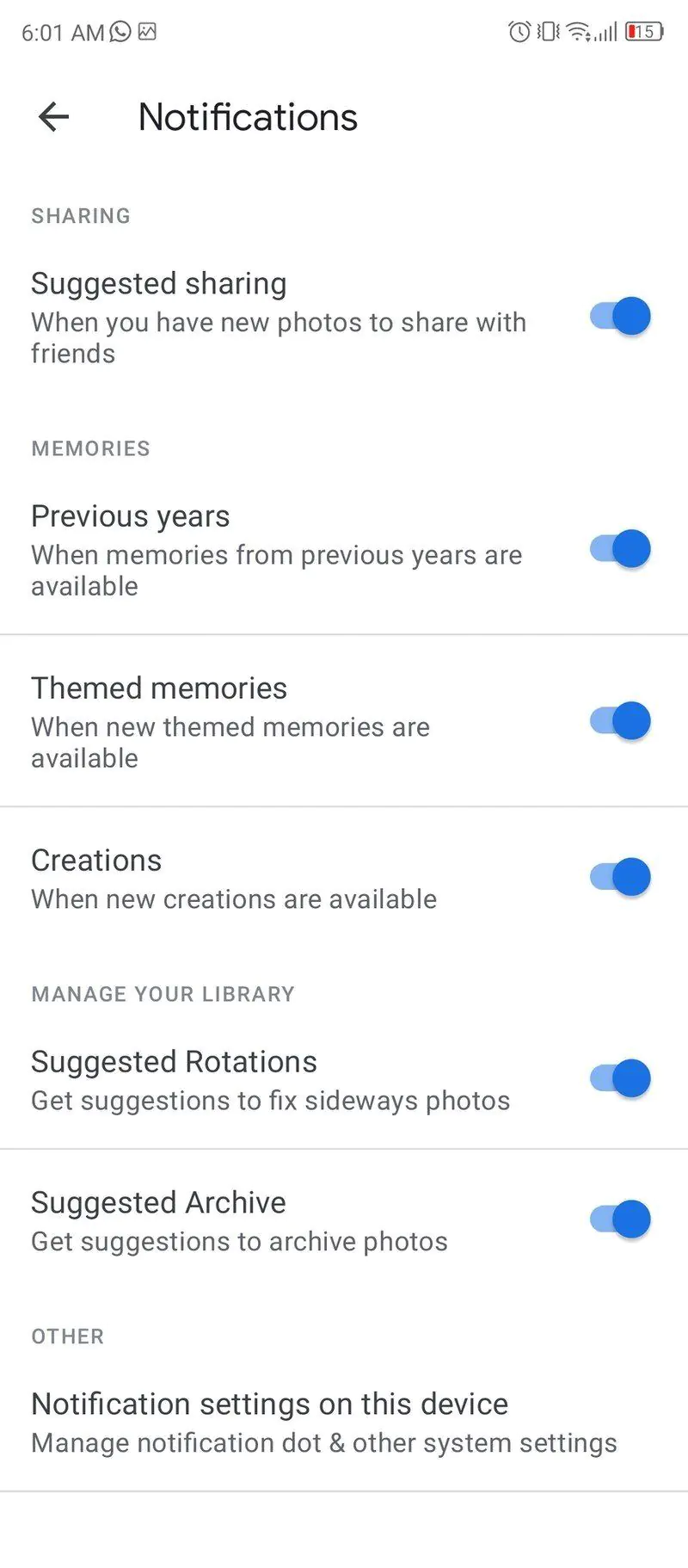Viewport: 688px width, 1568px height.
Task: Turn off the Previous years switch
Action: [x=618, y=549]
